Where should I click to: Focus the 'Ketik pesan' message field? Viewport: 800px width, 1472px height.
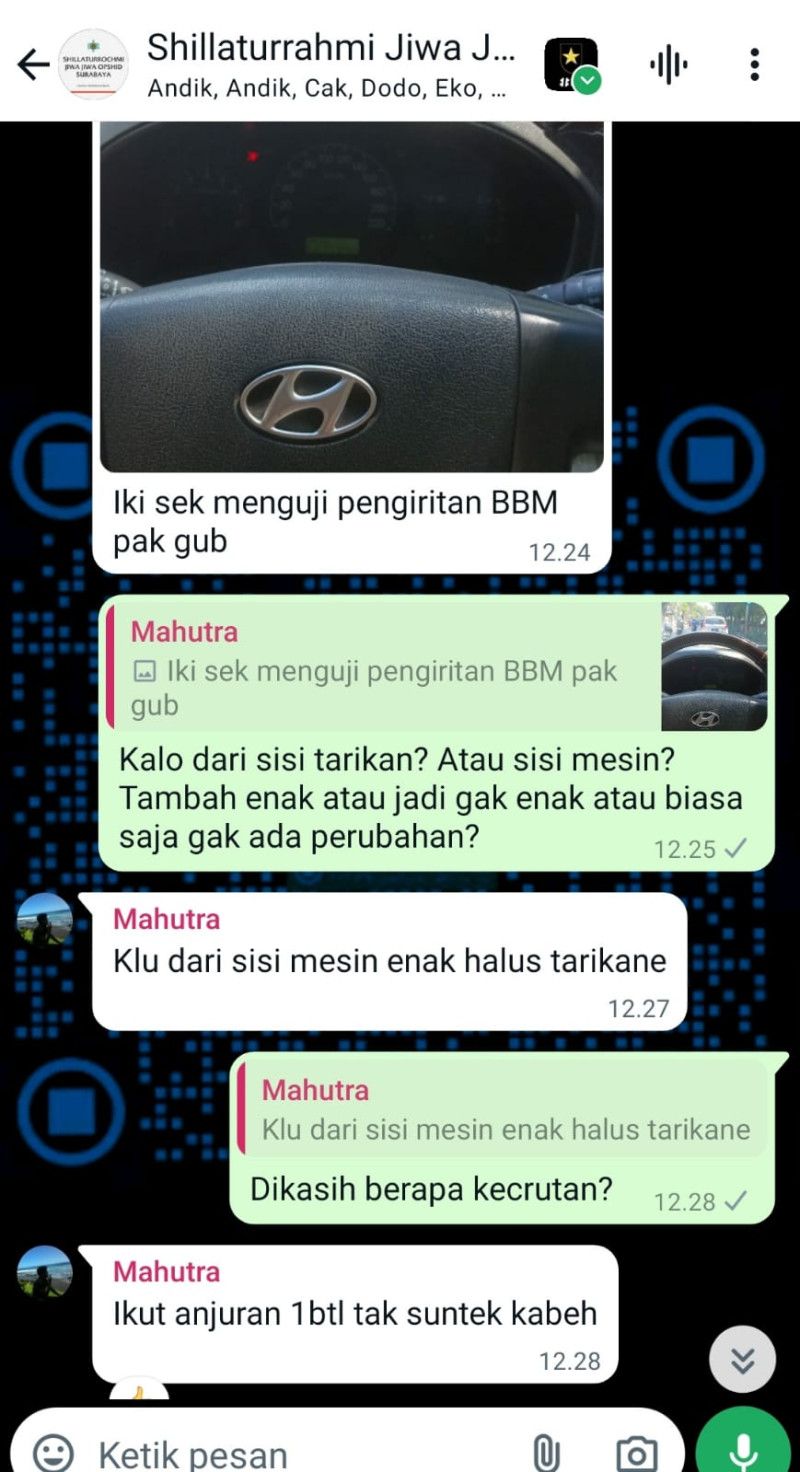300,1452
